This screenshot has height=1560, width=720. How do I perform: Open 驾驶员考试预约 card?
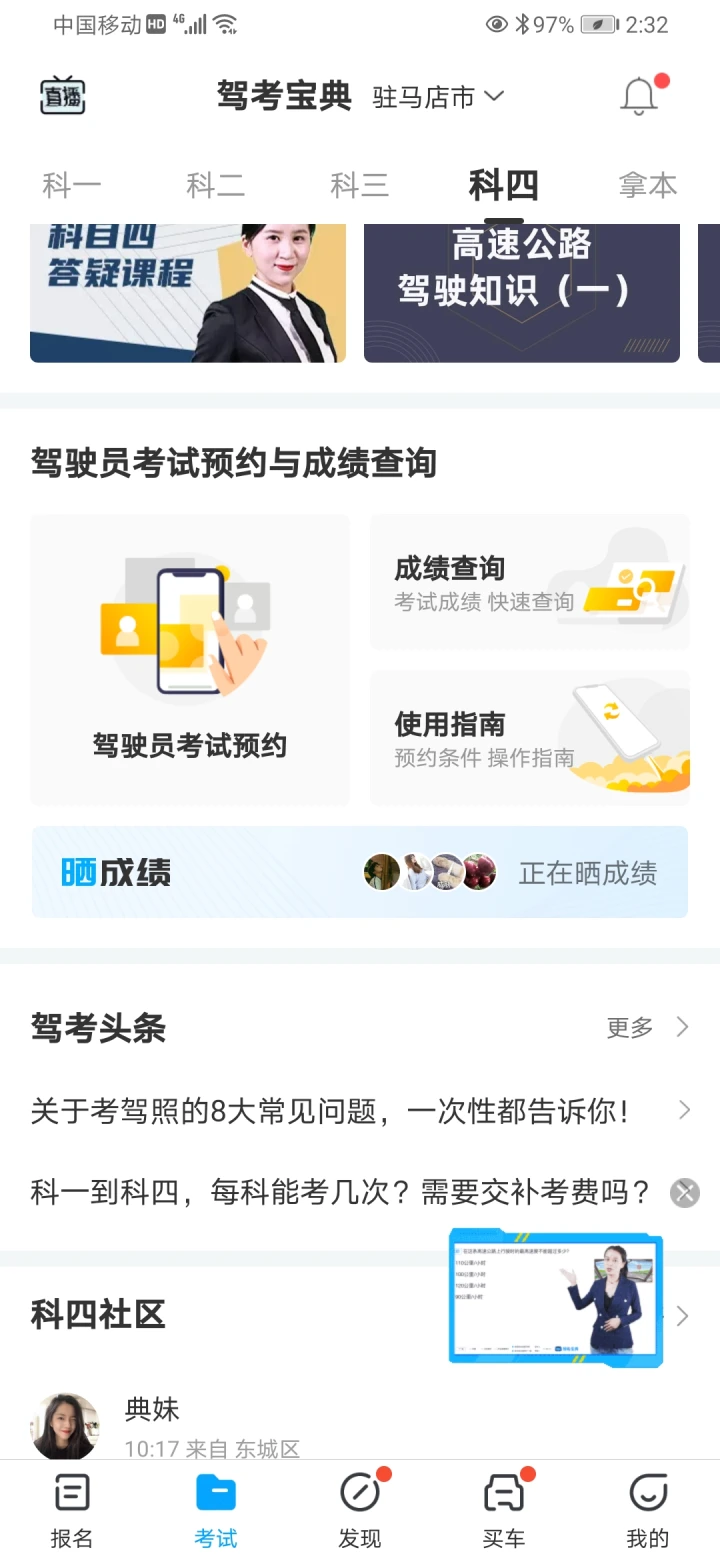tap(190, 659)
